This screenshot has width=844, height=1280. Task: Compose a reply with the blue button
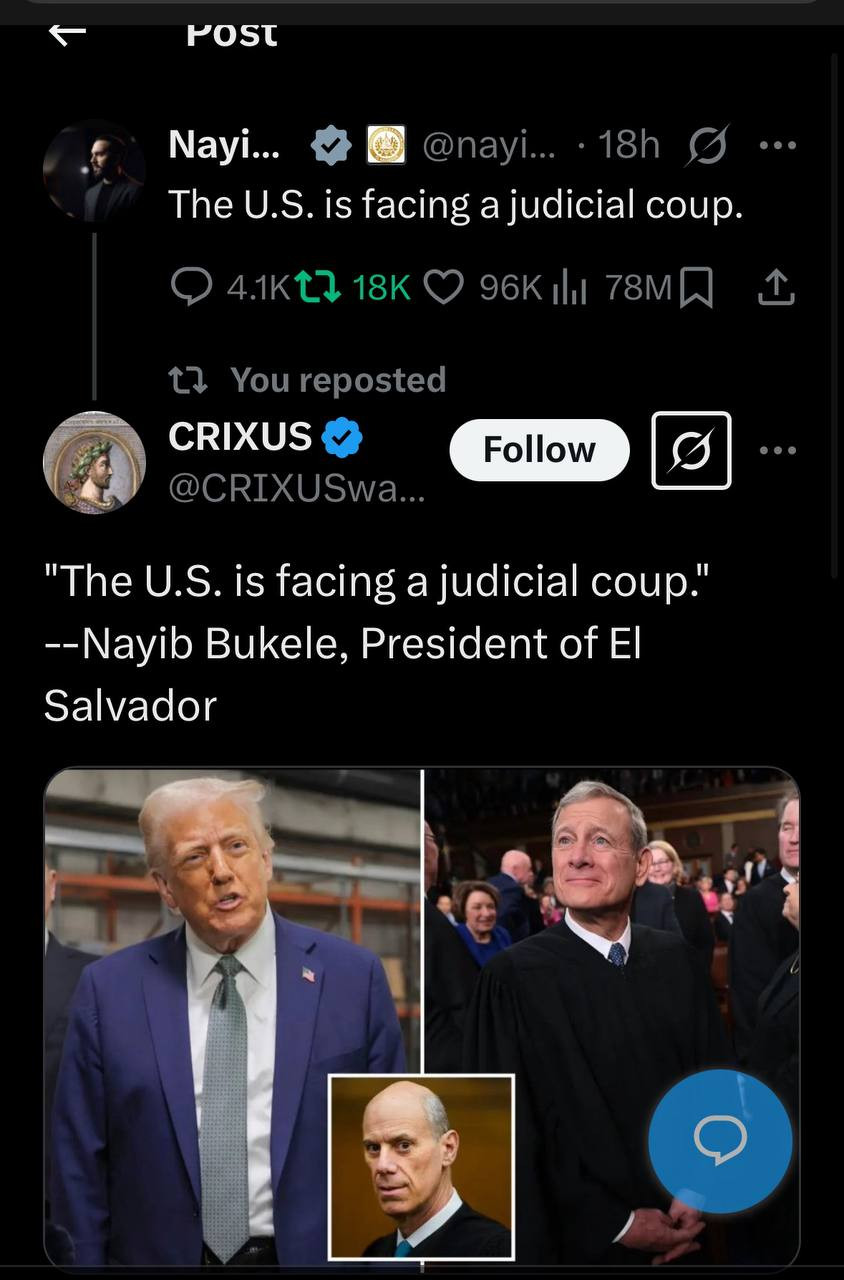[720, 1141]
